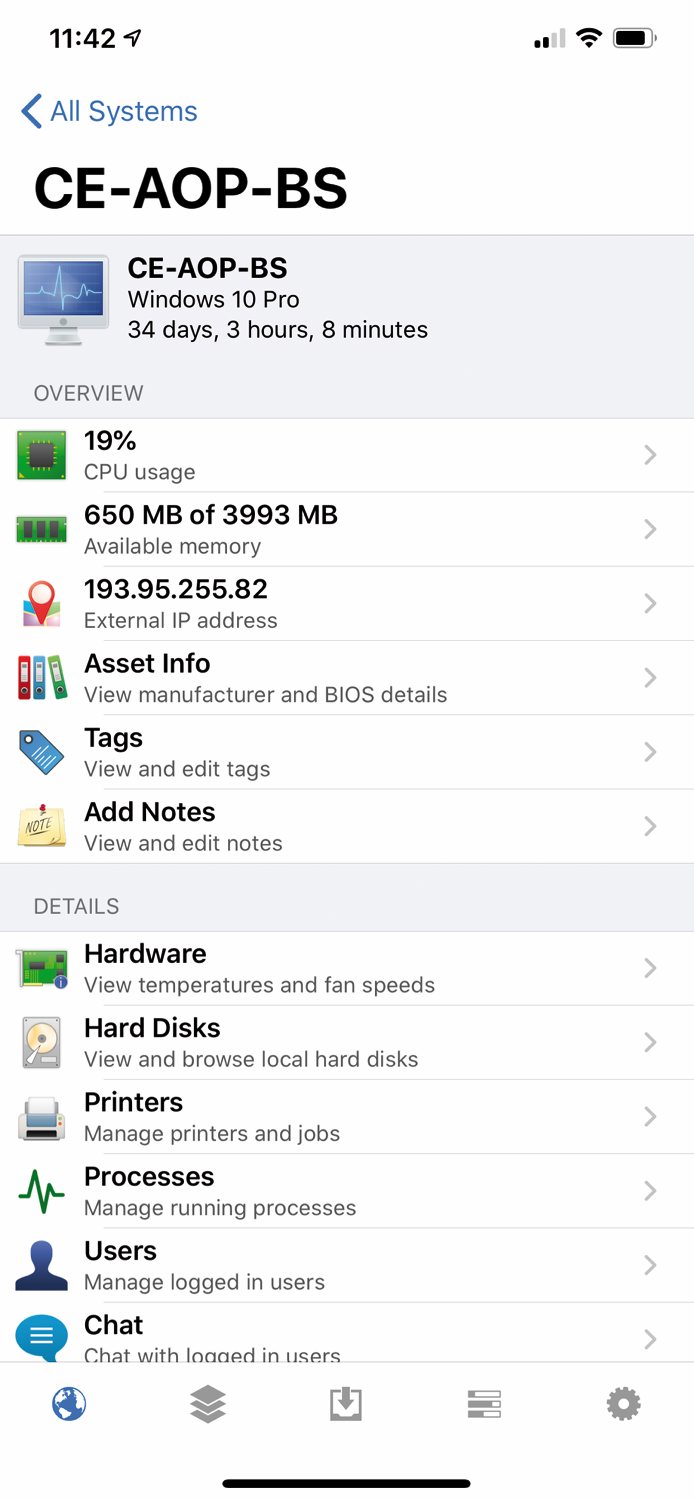
Task: Switch to the layers stack tab
Action: tap(208, 1405)
